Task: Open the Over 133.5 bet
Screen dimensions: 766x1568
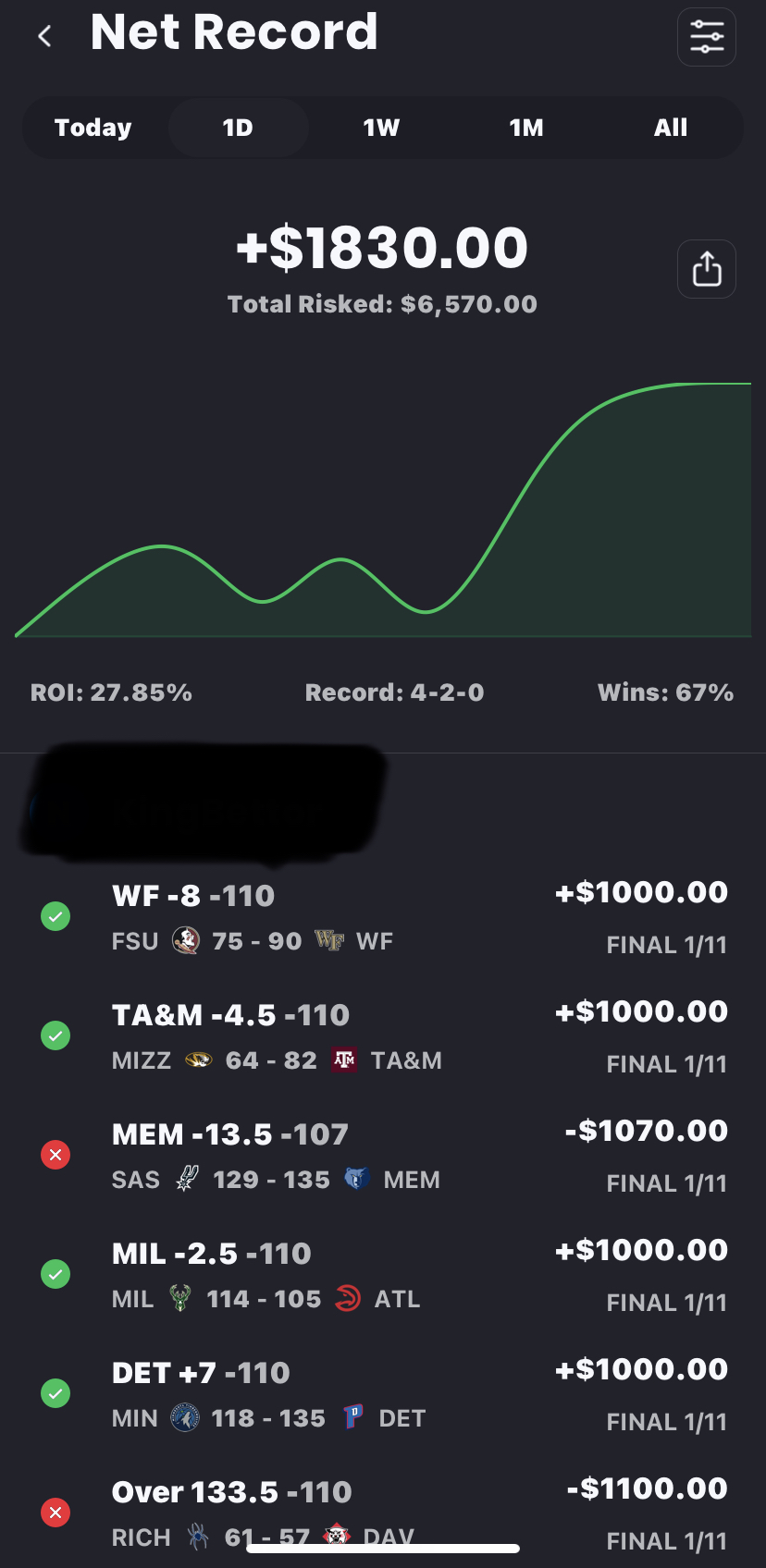Action: tap(383, 1507)
